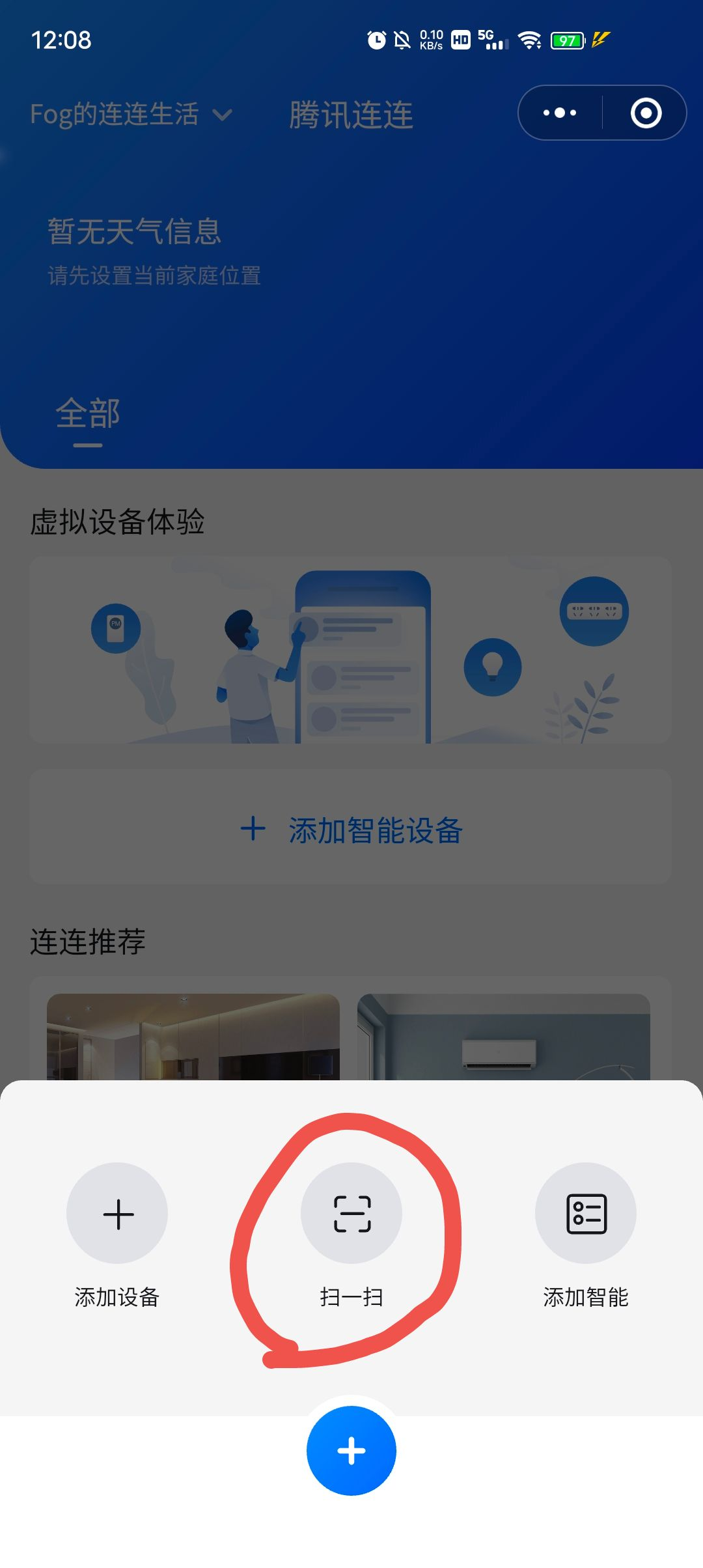Tap the 添加设备 label text

coord(117,1296)
